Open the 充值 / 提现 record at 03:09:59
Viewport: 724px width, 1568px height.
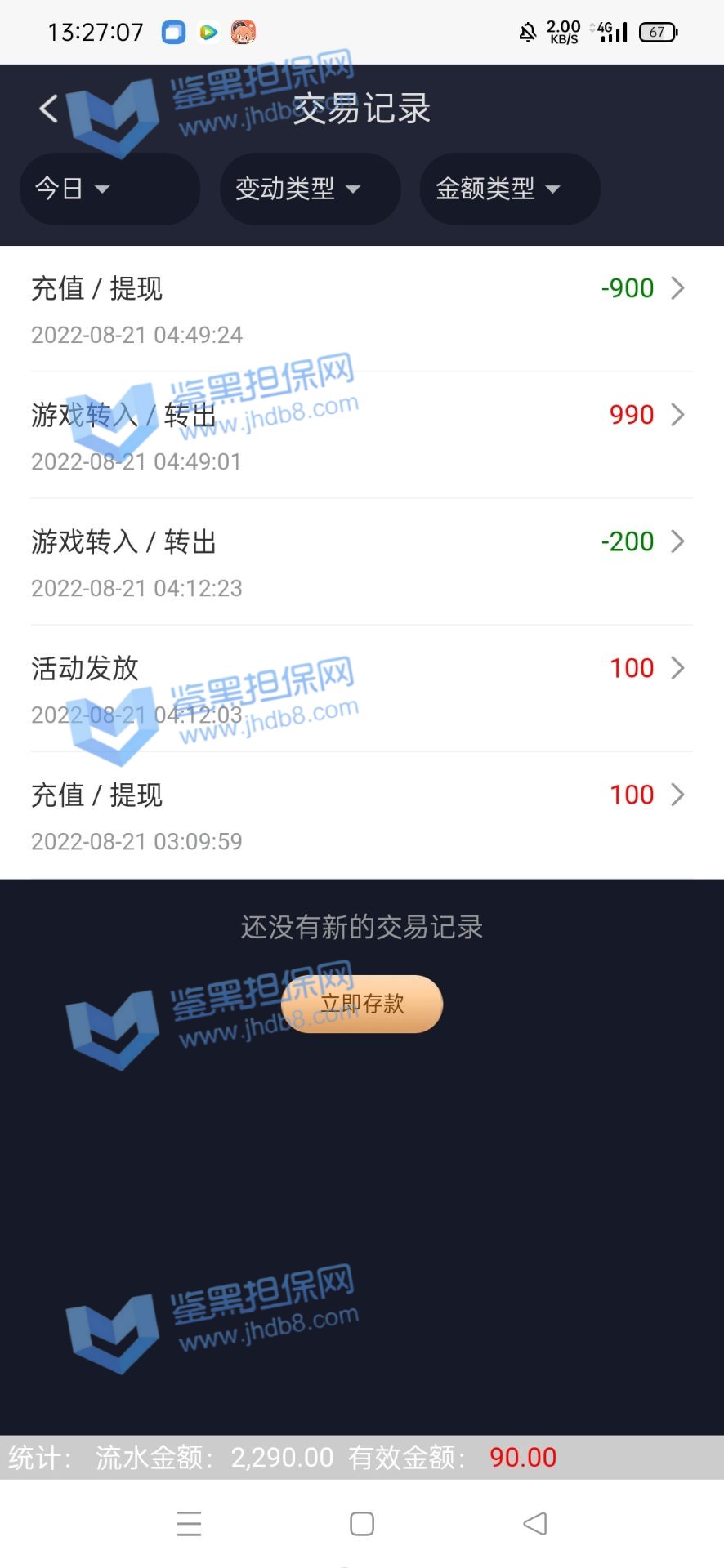click(x=361, y=816)
